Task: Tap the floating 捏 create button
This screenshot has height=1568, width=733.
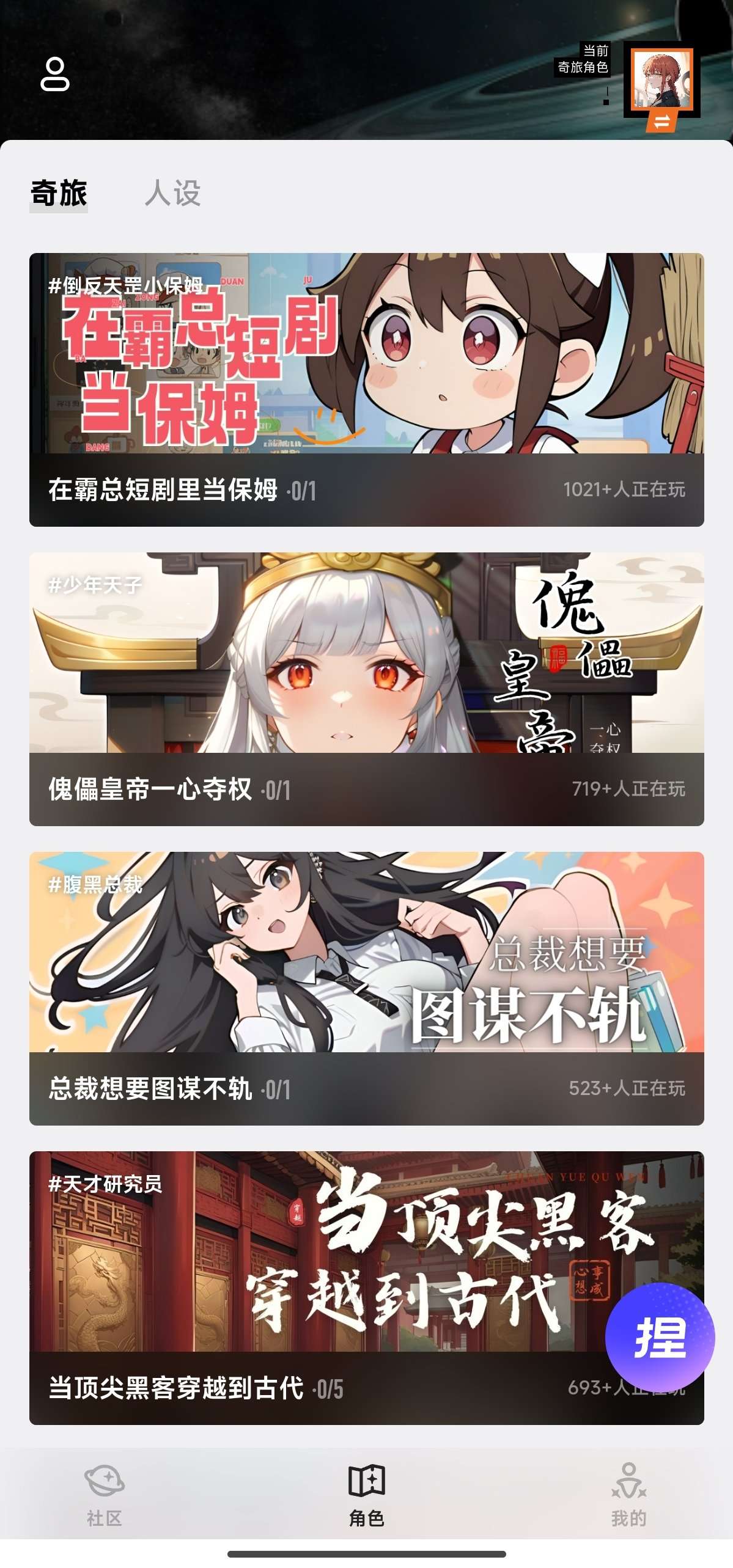Action: point(660,1337)
